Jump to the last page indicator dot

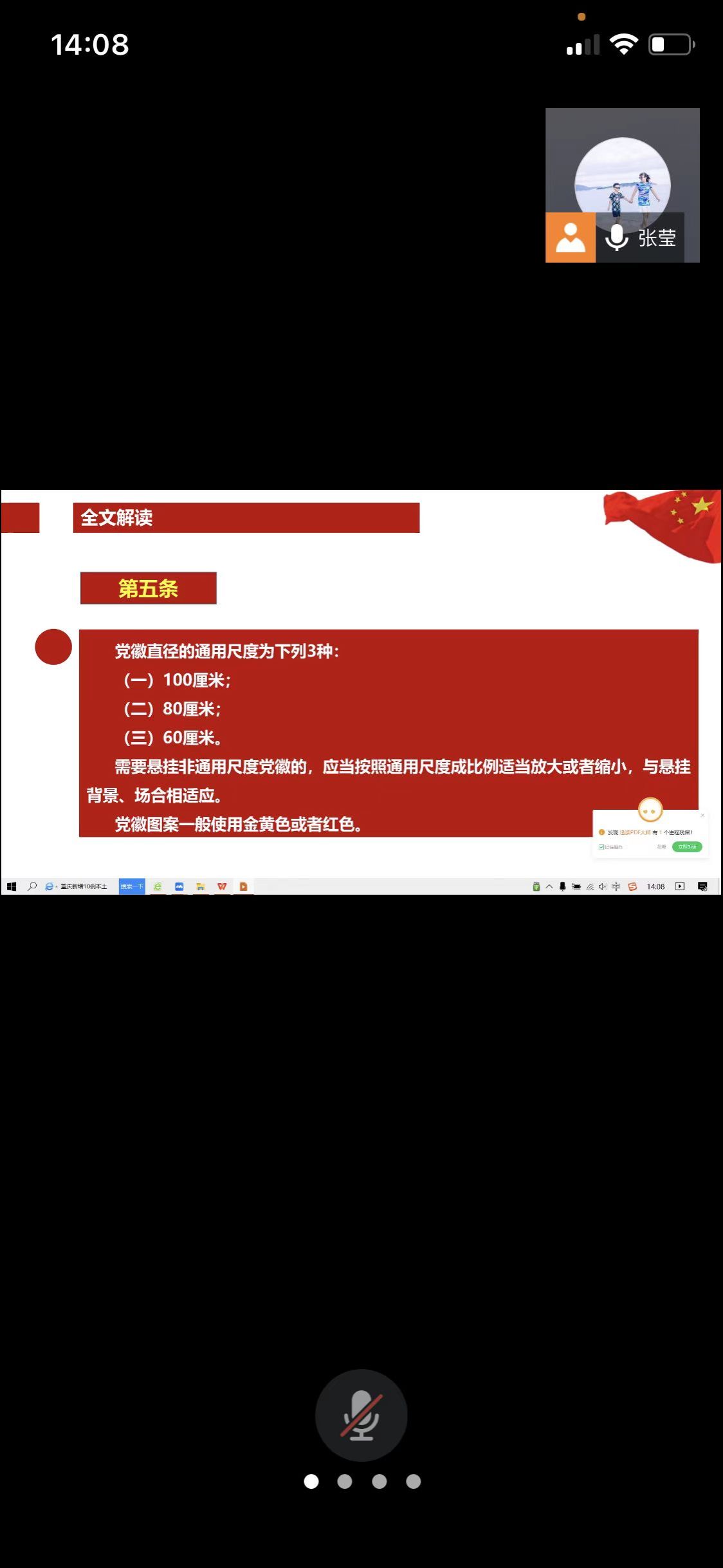414,1482
